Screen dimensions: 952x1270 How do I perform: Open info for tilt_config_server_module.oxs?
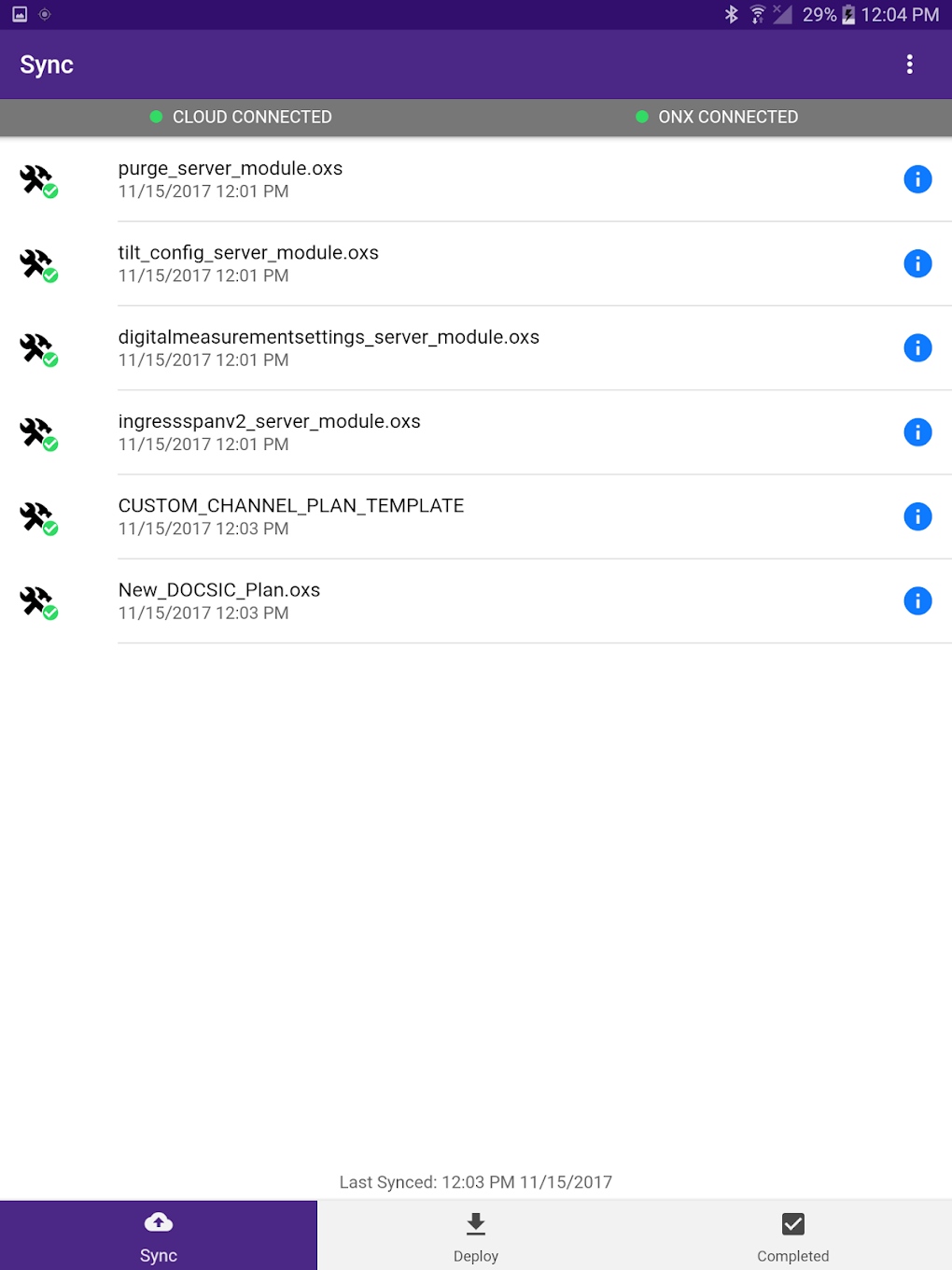pos(917,263)
